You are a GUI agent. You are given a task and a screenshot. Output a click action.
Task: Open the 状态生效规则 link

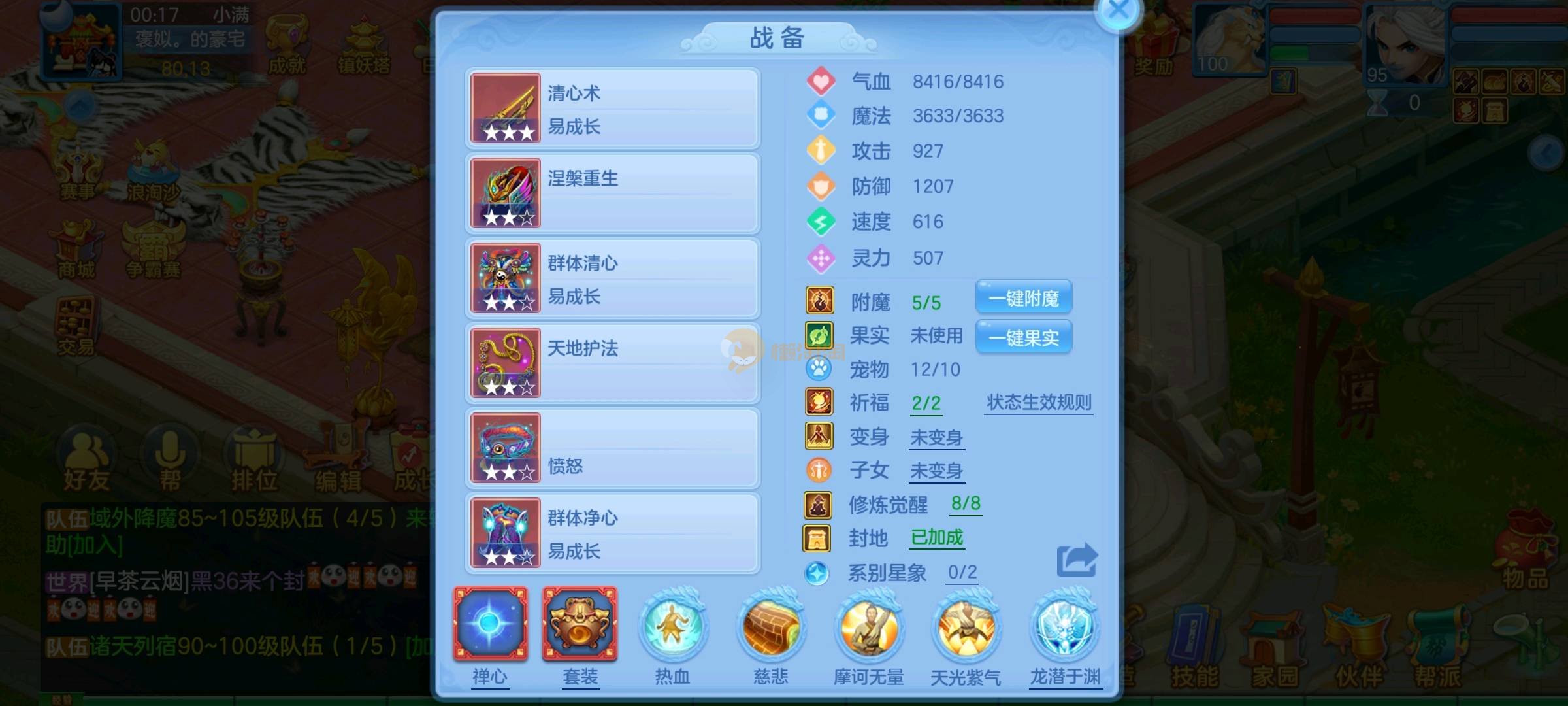tap(1039, 403)
